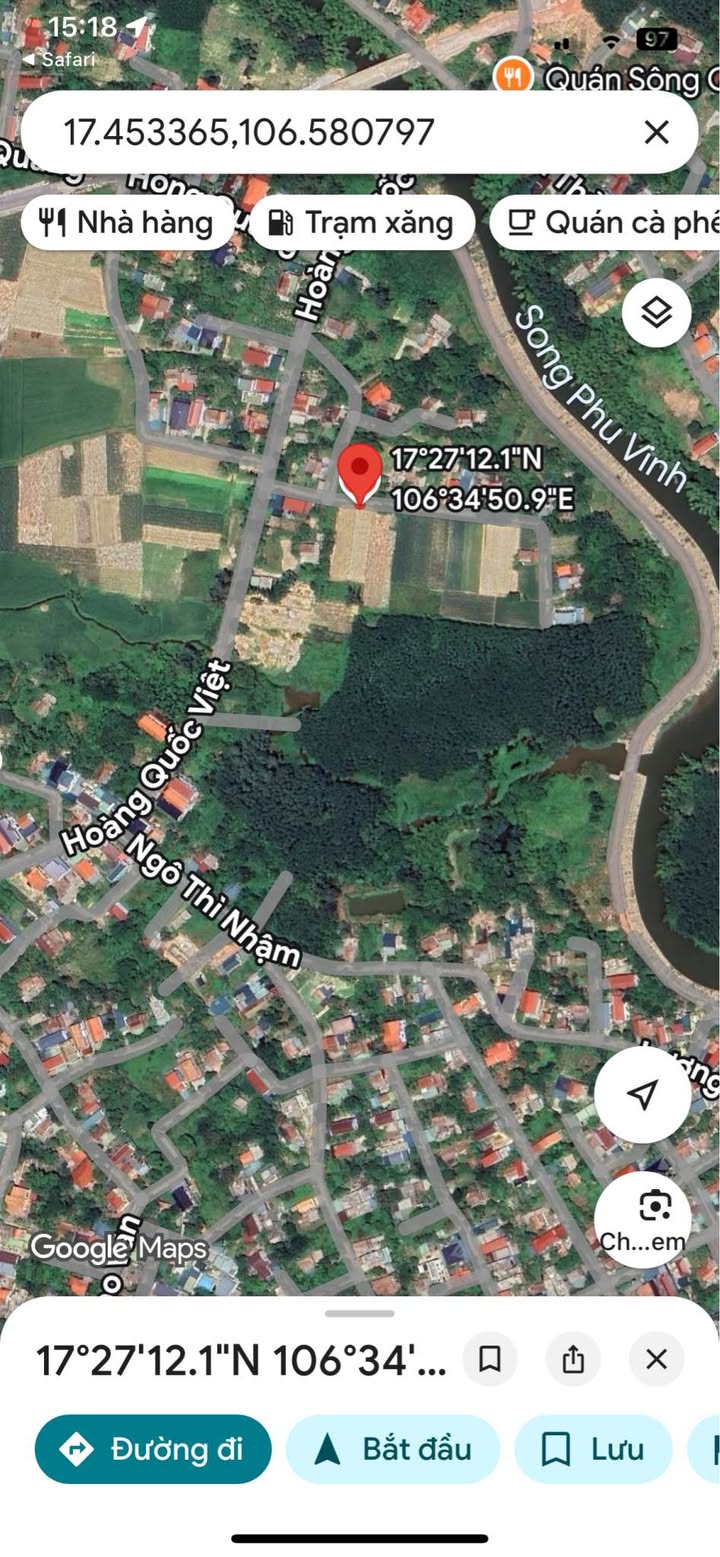Select the Nhà hàng chip
720x1557 pixels.
[x=127, y=222]
